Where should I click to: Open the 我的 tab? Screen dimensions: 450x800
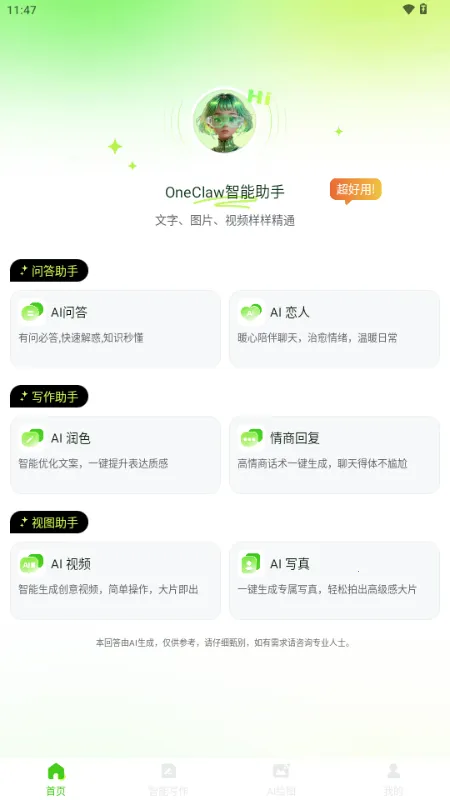click(x=393, y=779)
